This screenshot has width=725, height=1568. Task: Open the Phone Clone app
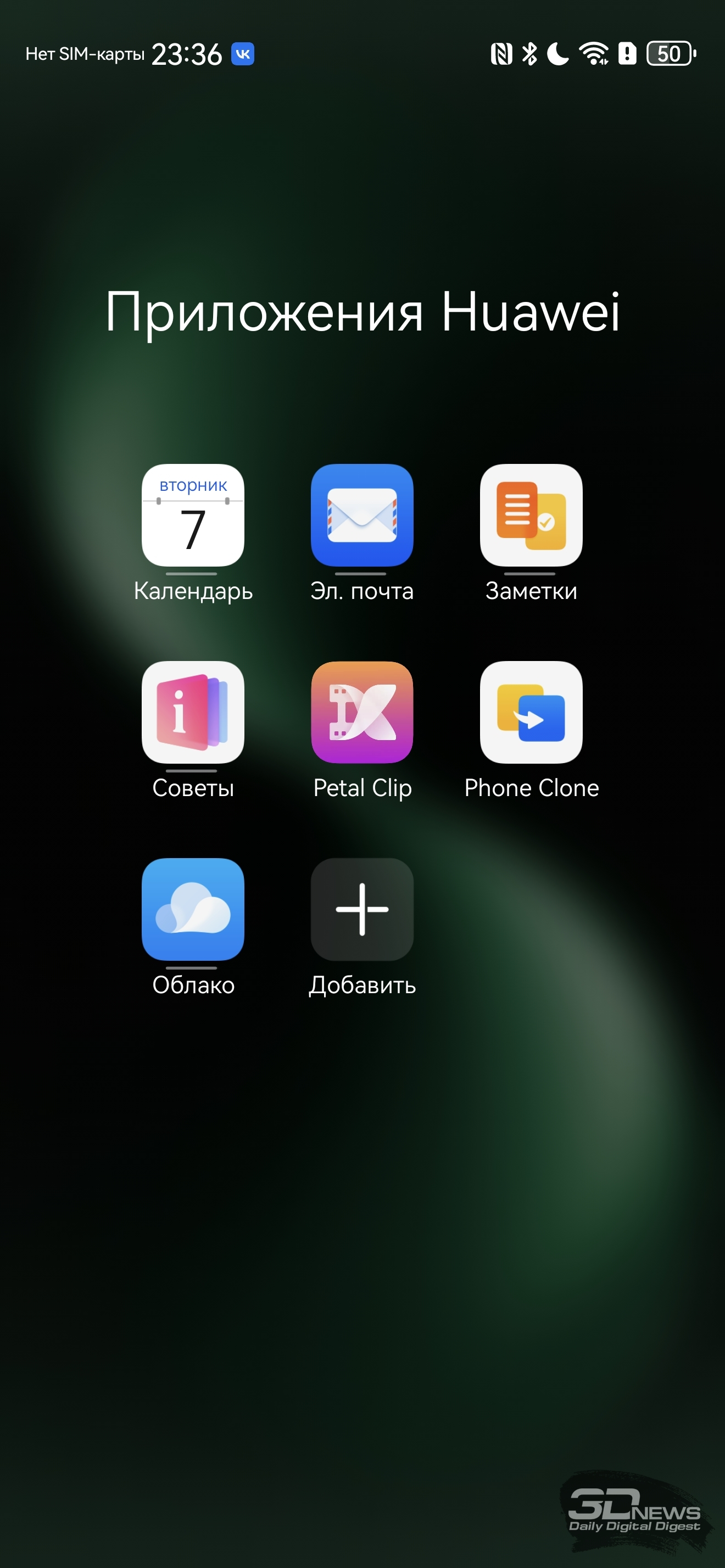(x=531, y=712)
